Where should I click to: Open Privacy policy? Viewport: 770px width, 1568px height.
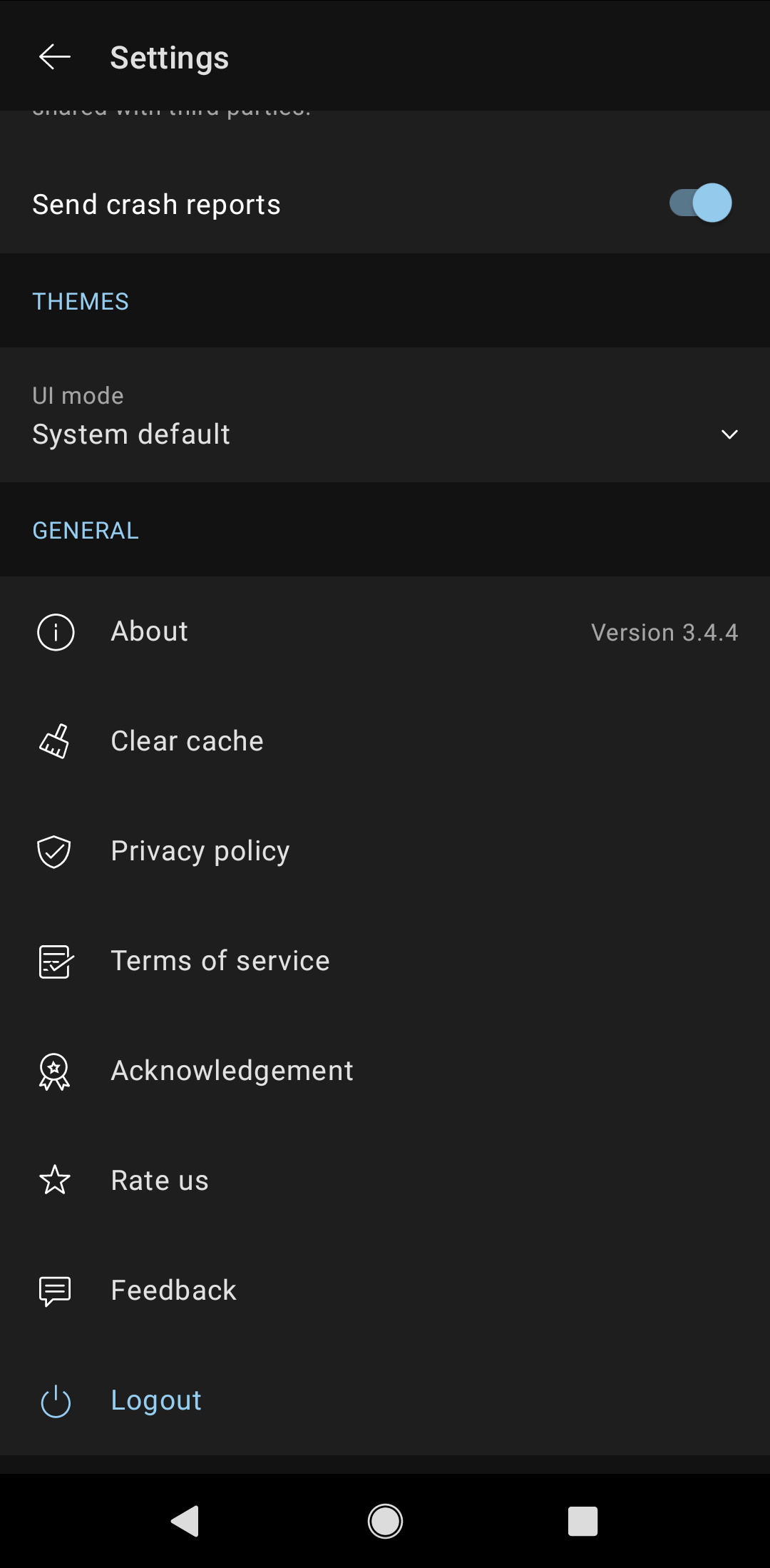pos(385,852)
